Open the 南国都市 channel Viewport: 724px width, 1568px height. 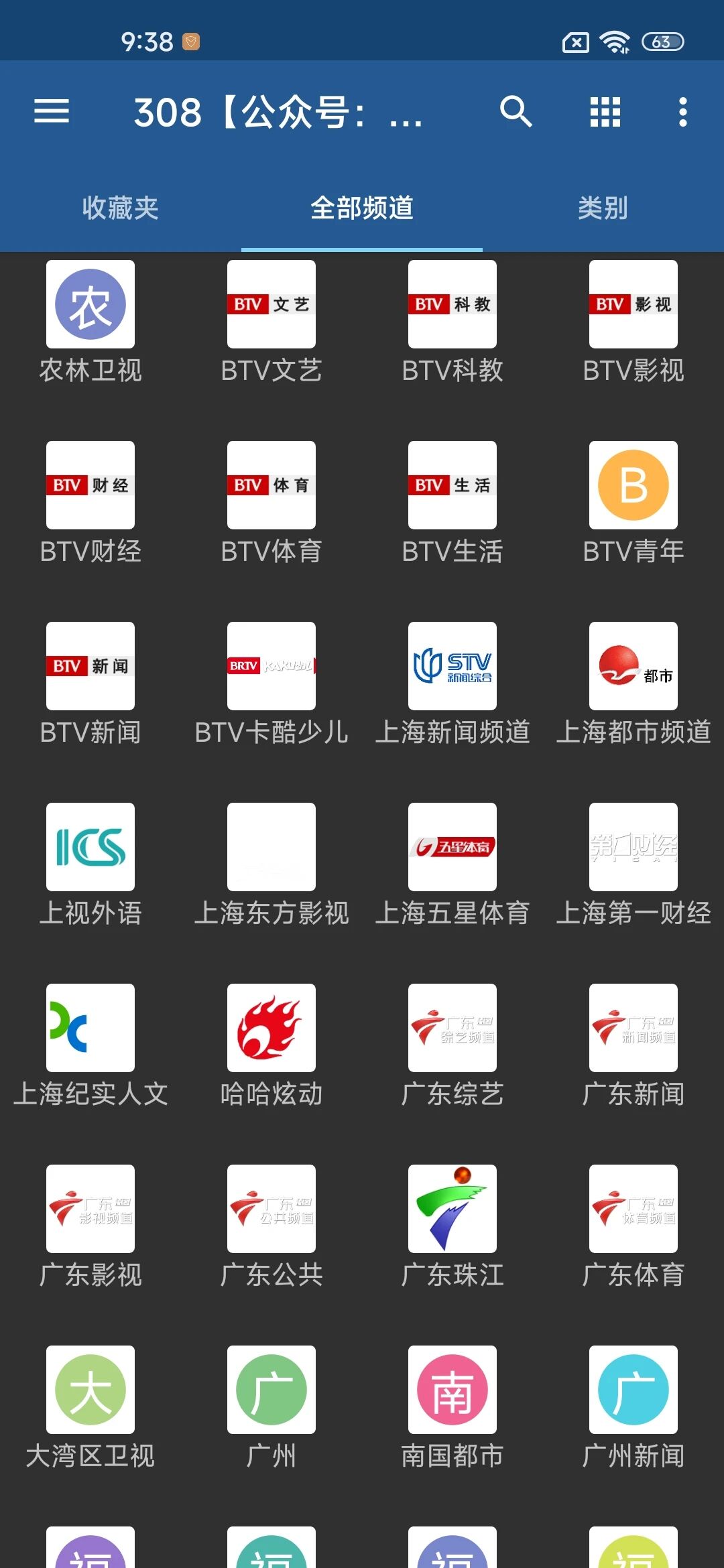452,1408
